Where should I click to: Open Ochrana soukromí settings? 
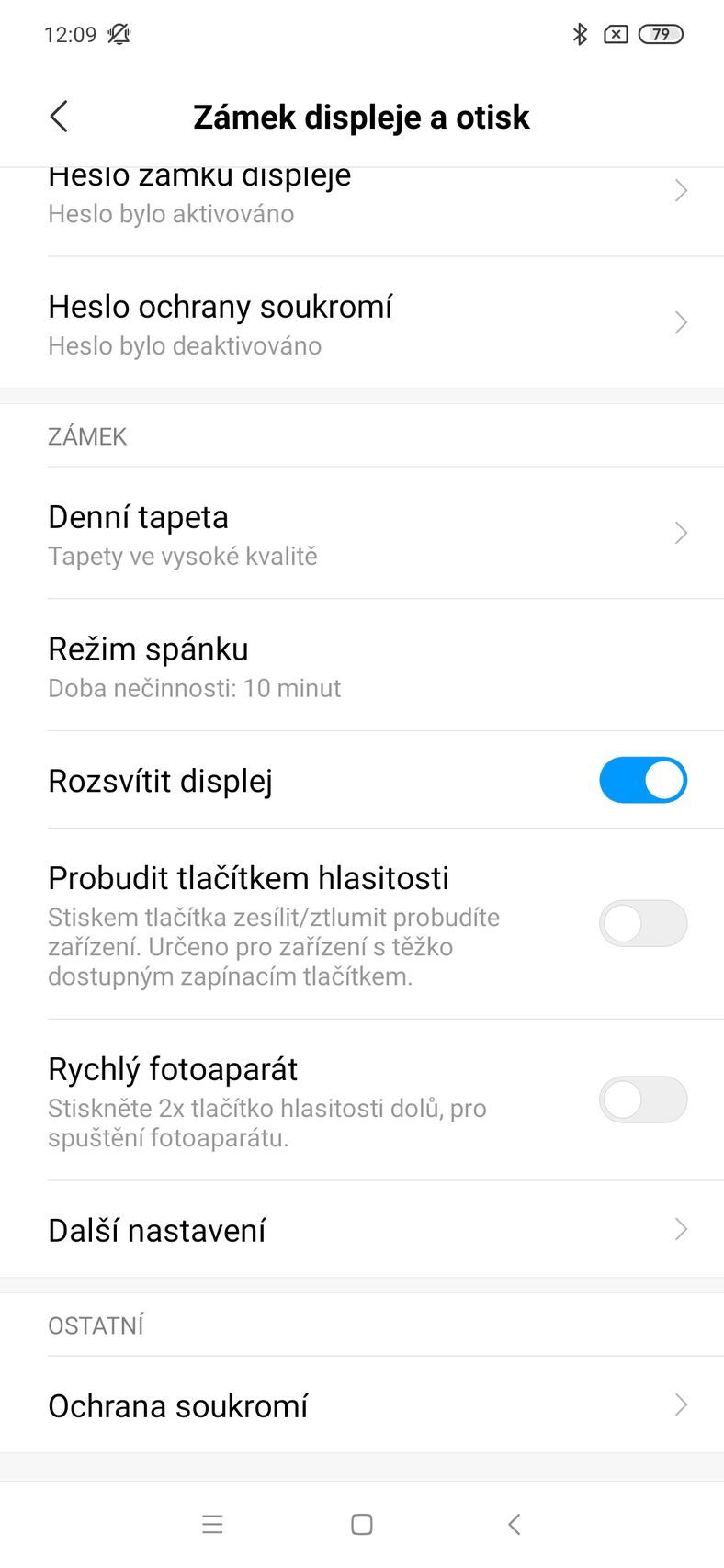(362, 1405)
